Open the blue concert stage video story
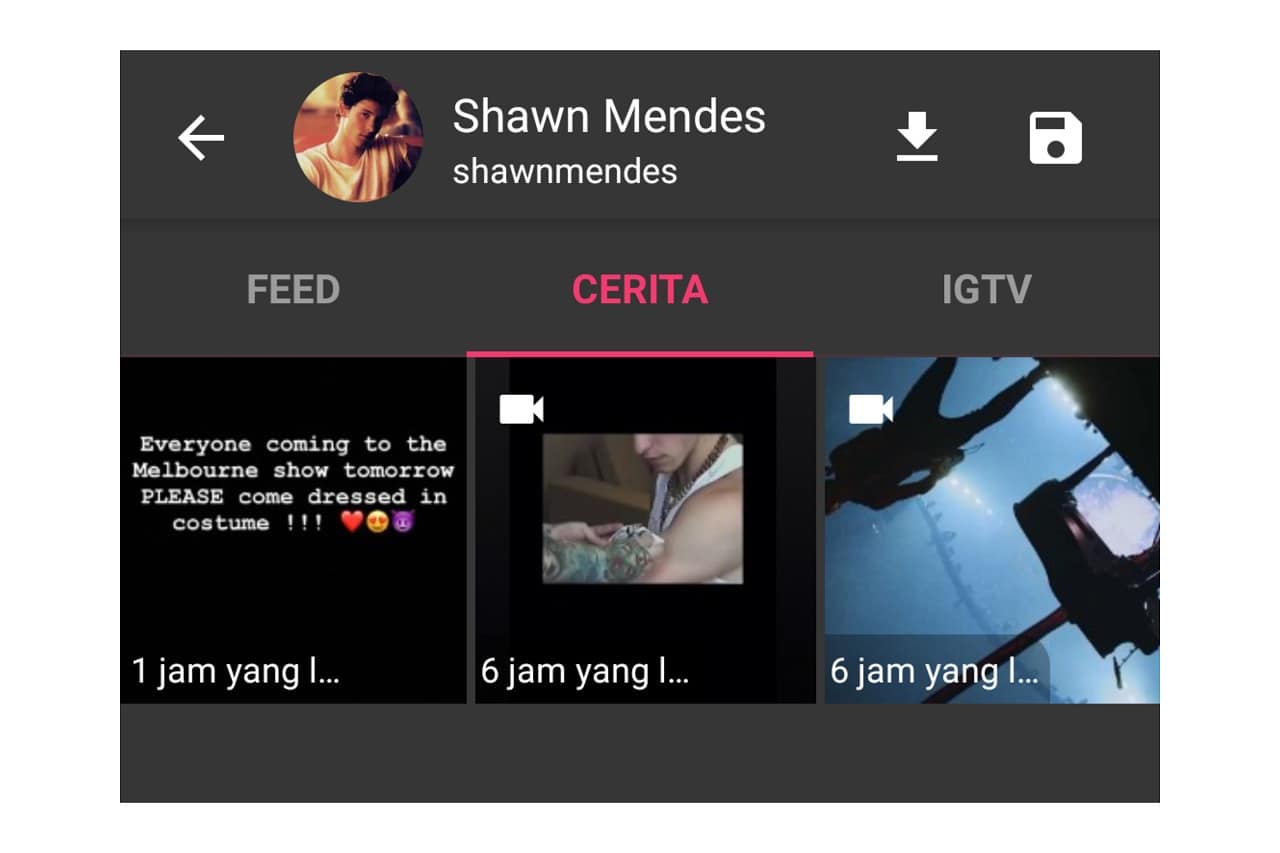The height and width of the screenshot is (853, 1280). [992, 530]
